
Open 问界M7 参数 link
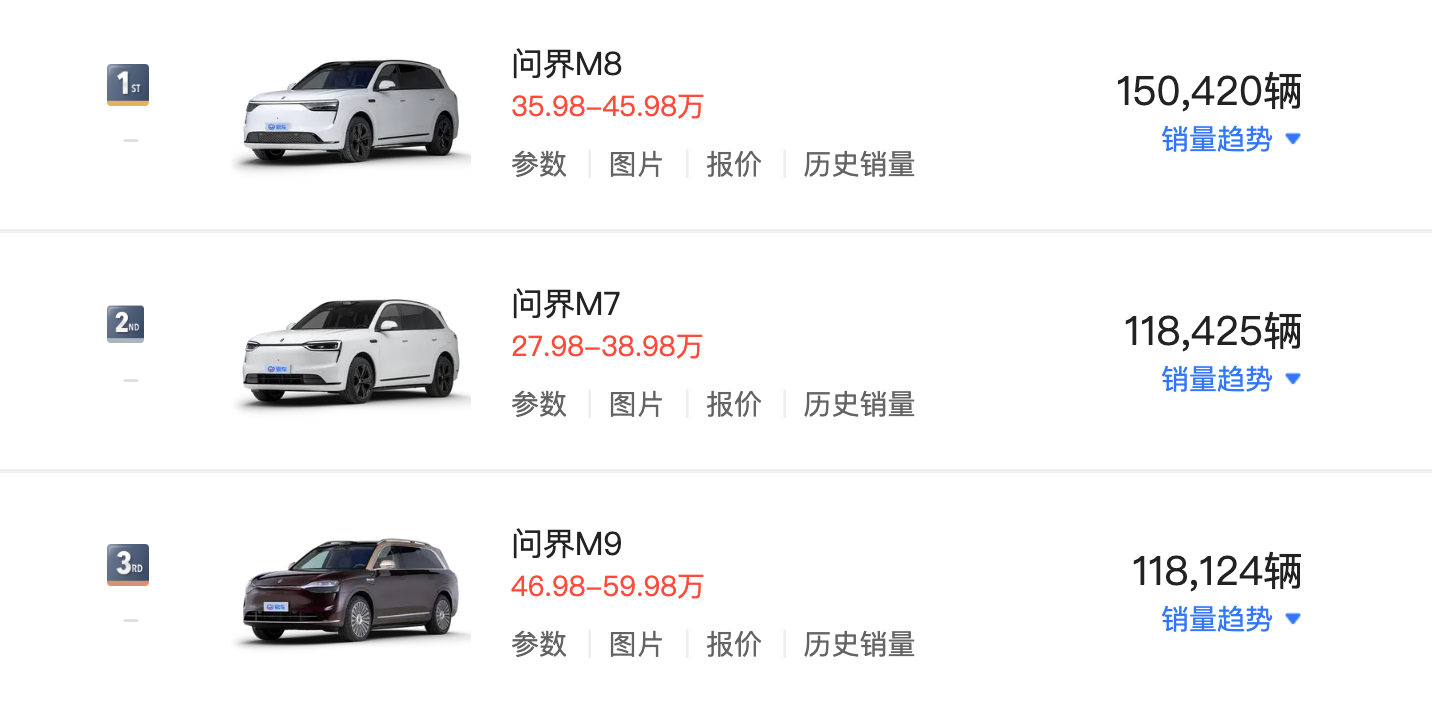[539, 404]
